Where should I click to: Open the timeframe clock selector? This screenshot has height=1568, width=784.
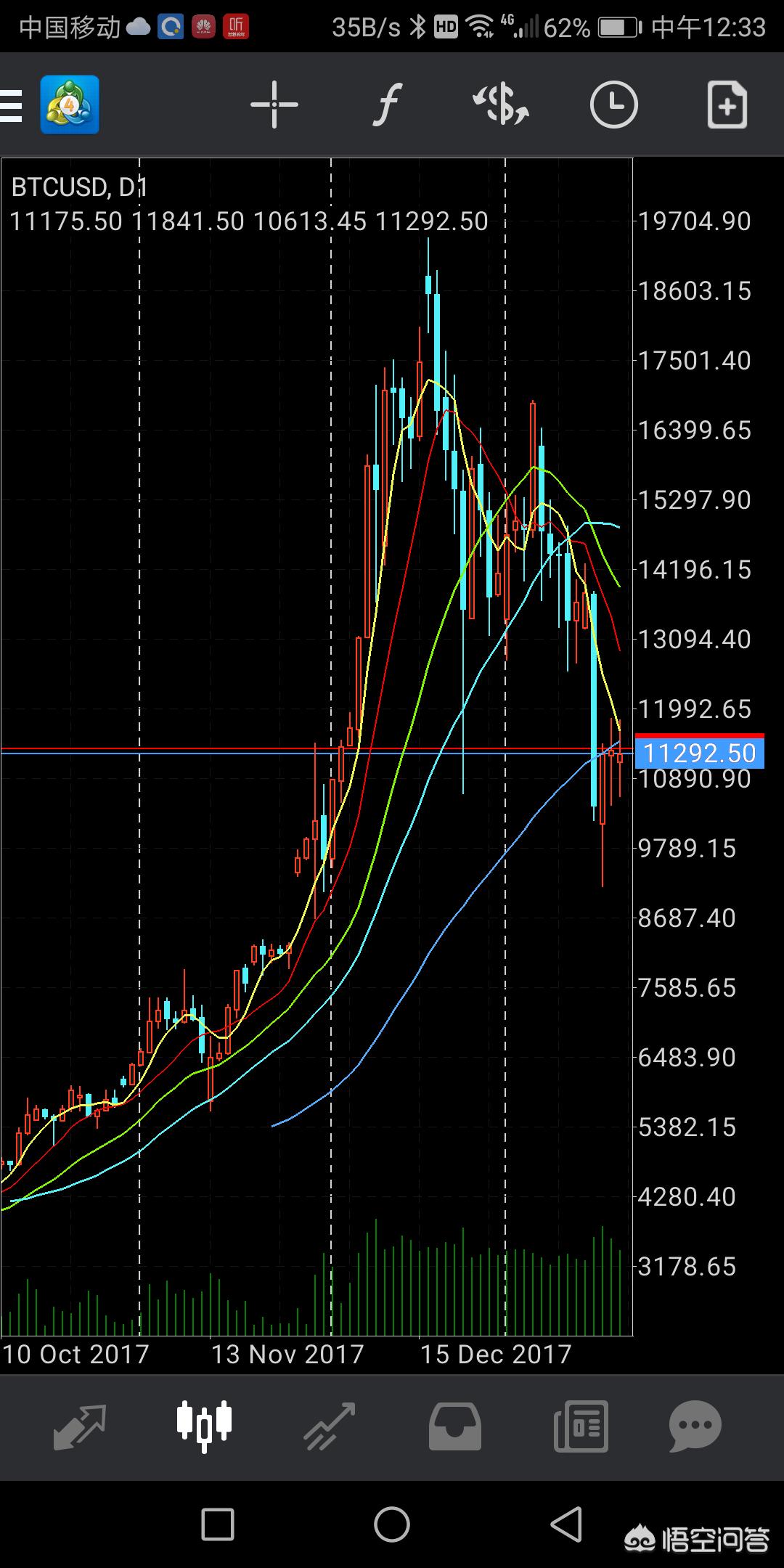613,105
